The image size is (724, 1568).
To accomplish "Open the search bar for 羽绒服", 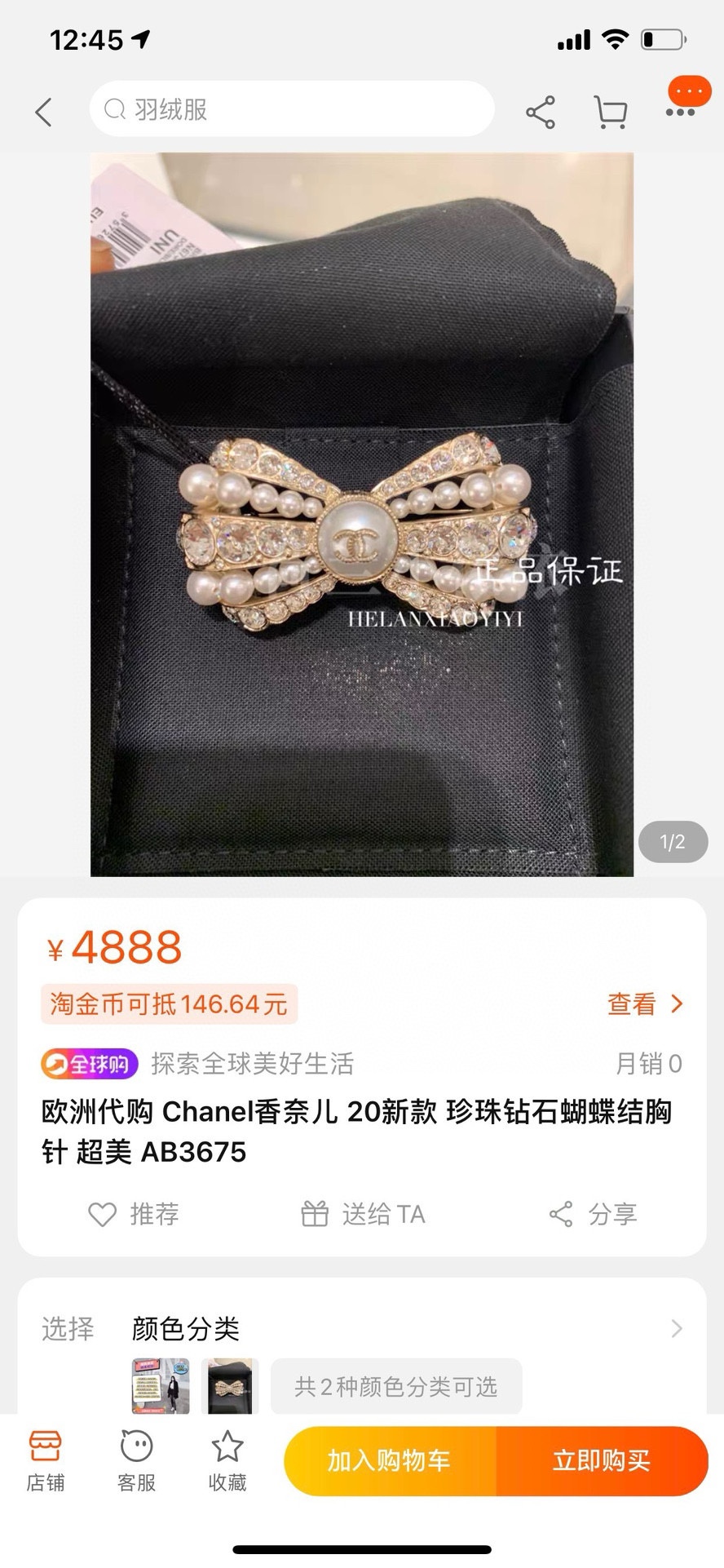I will (x=291, y=109).
